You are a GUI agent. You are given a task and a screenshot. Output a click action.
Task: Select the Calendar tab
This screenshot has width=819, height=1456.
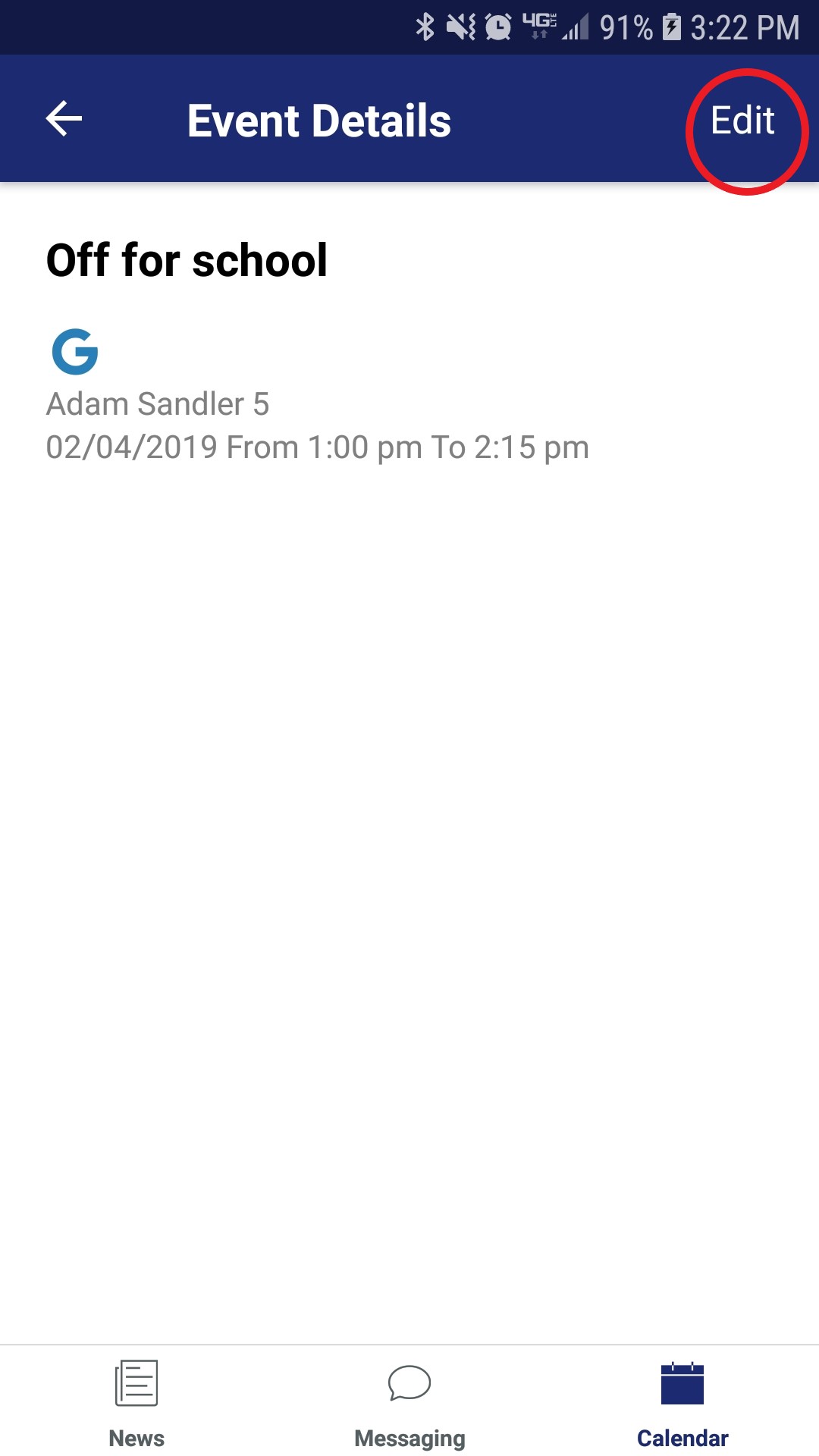pyautogui.click(x=682, y=1403)
